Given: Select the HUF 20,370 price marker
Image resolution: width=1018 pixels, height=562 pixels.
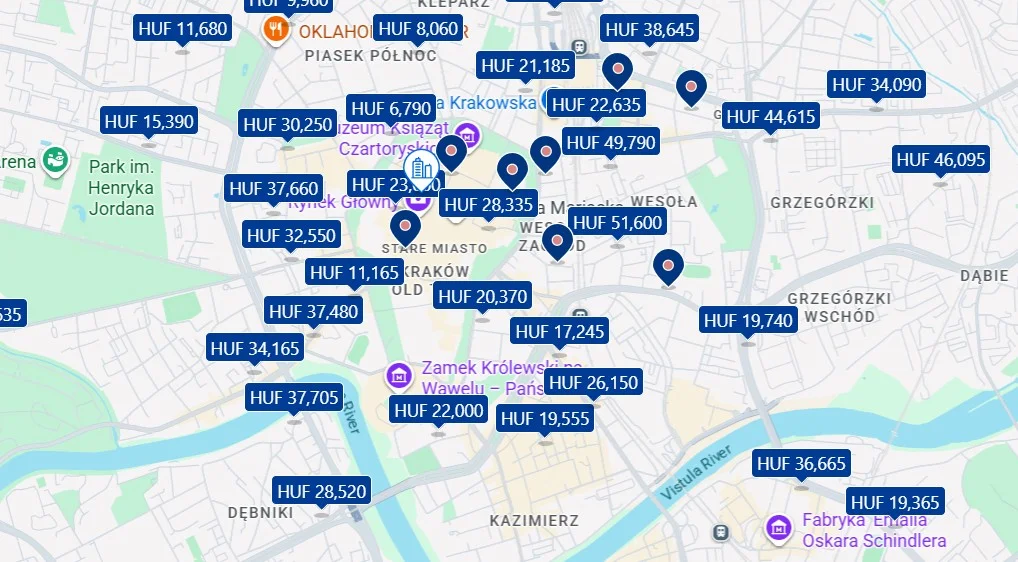Looking at the screenshot, I should pyautogui.click(x=482, y=296).
